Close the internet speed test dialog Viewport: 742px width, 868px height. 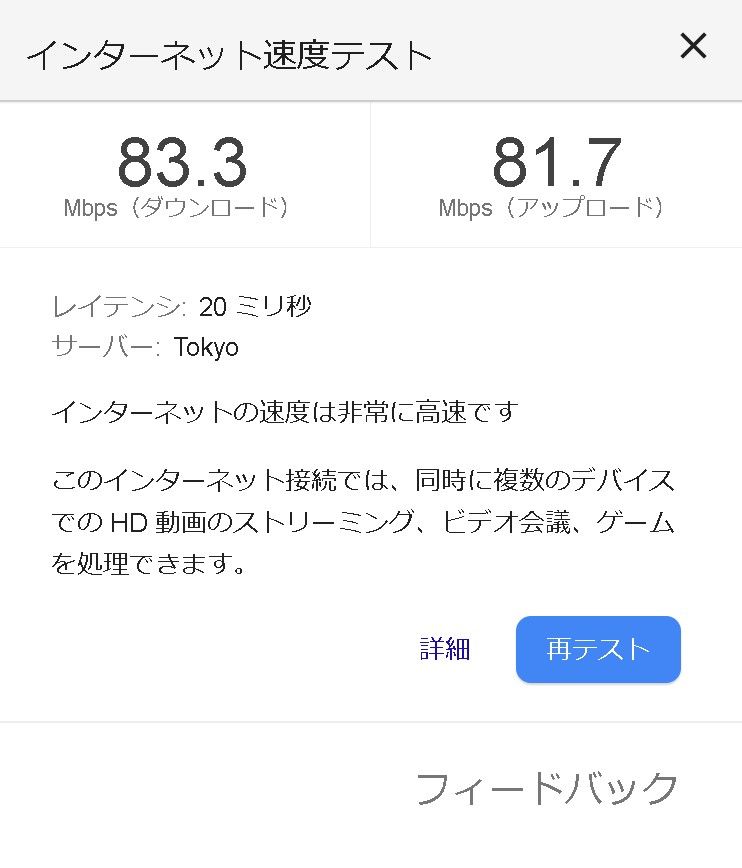[693, 46]
